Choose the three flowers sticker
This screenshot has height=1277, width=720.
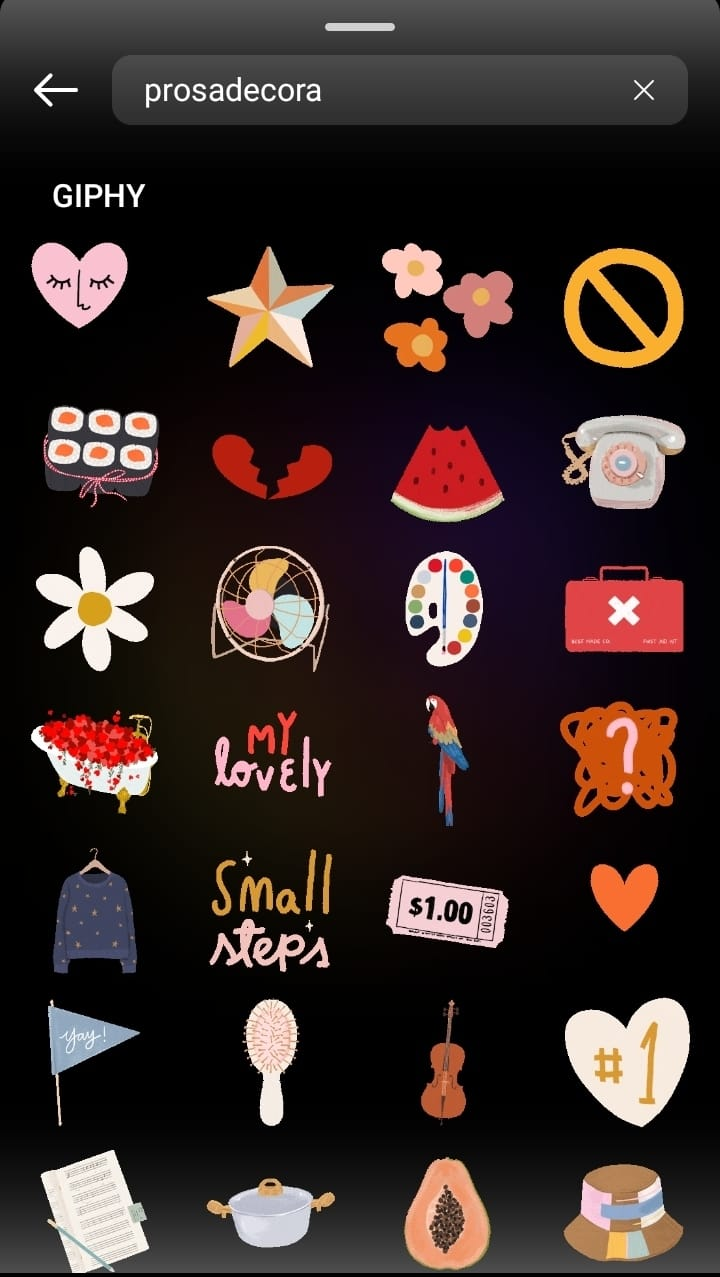click(x=446, y=305)
